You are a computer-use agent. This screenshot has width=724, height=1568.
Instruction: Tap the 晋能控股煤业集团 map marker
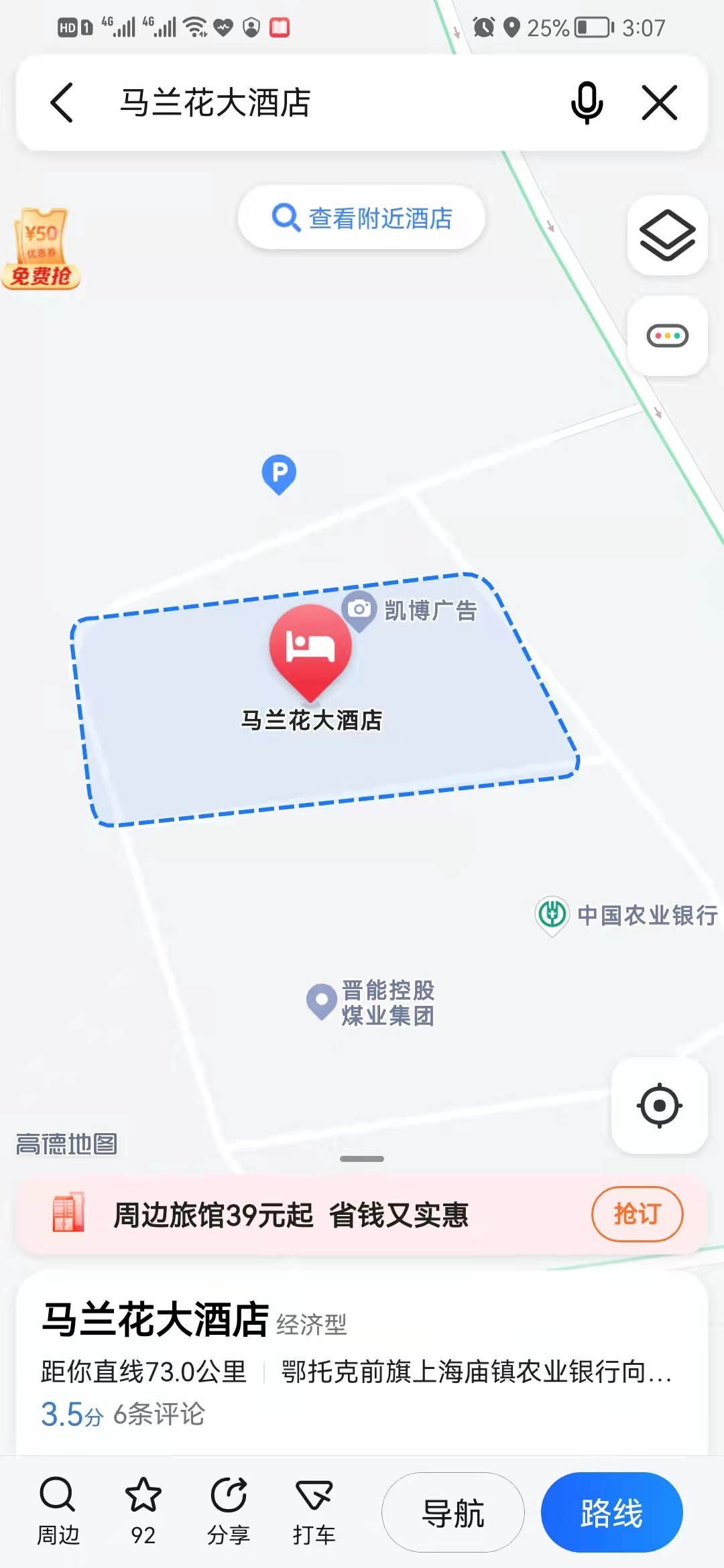pyautogui.click(x=322, y=1001)
